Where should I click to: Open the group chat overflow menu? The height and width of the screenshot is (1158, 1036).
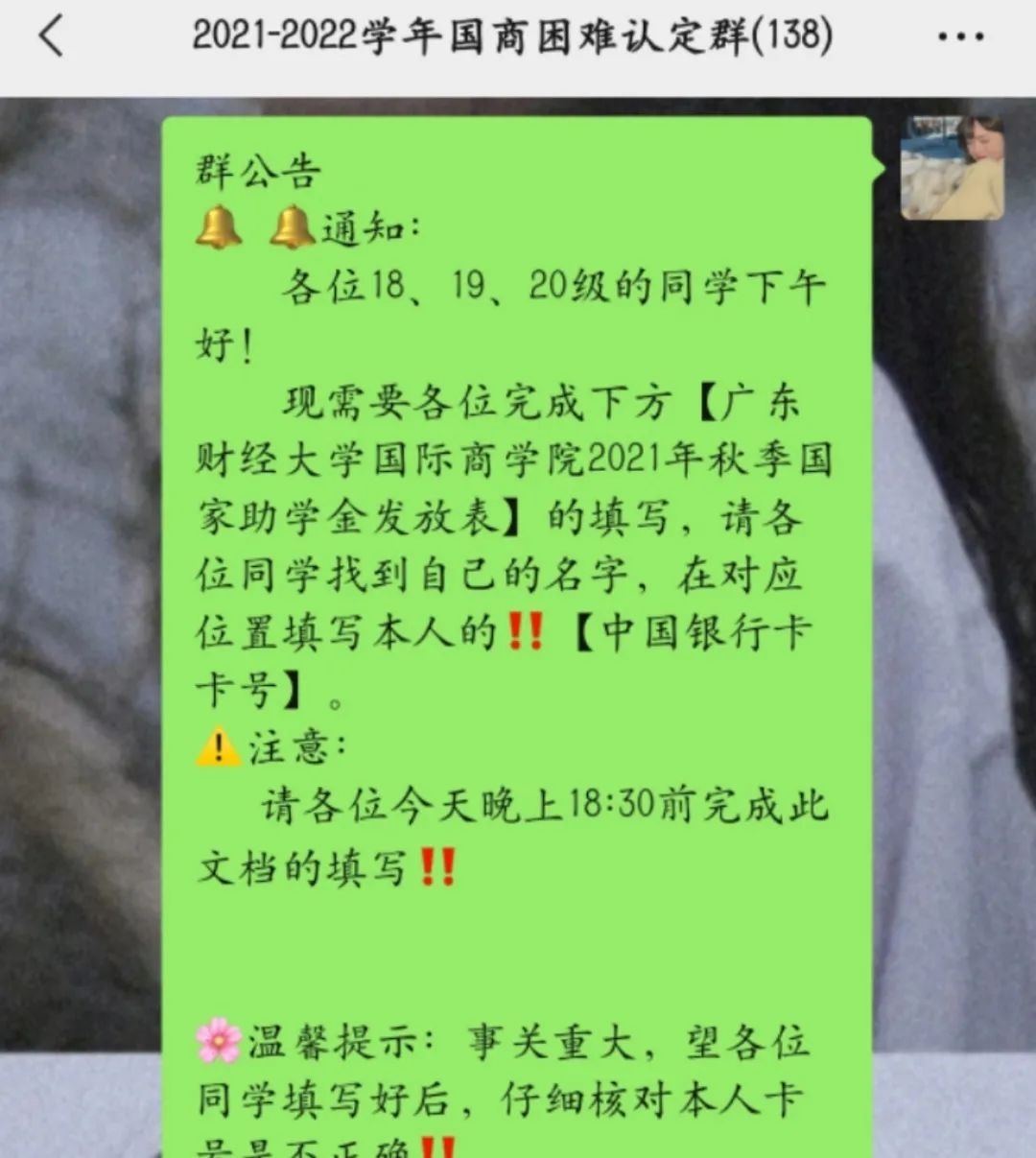(960, 38)
